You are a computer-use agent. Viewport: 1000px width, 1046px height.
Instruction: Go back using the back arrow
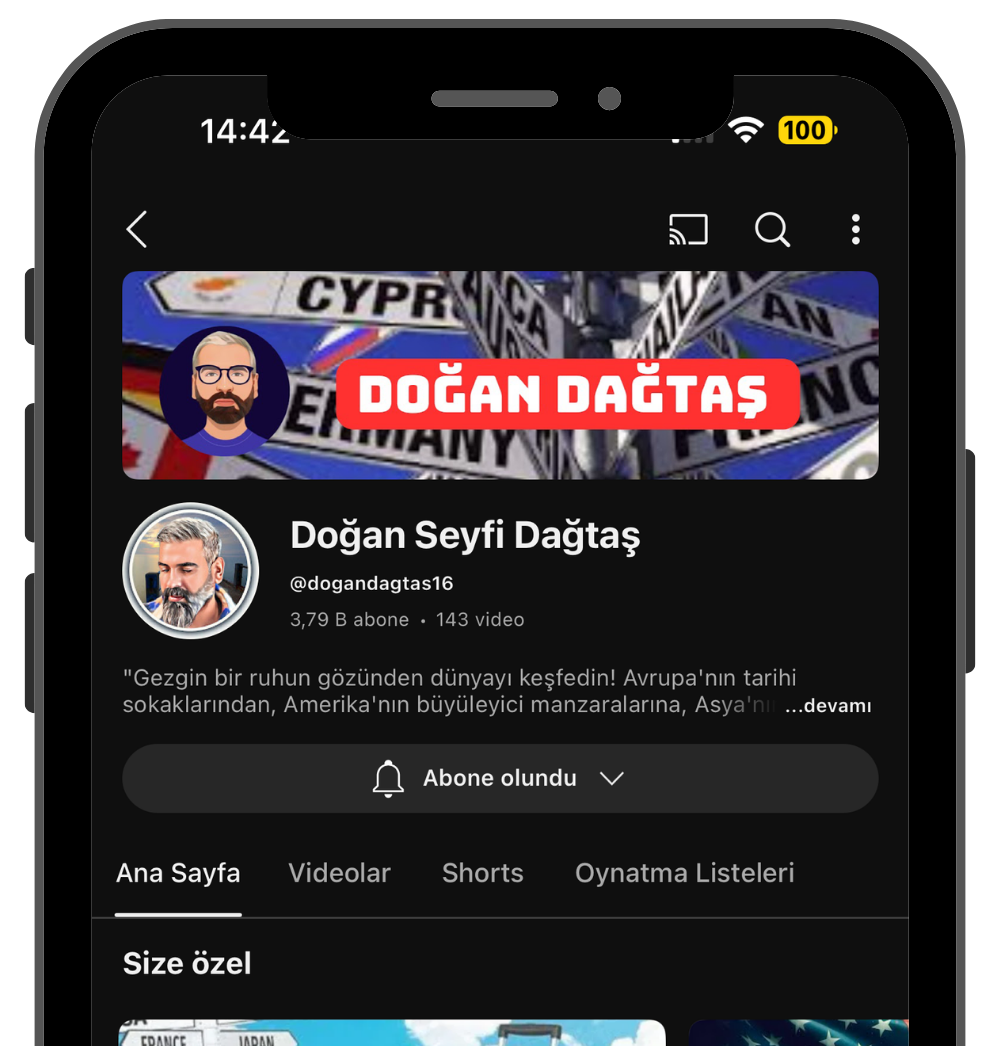pos(137,229)
